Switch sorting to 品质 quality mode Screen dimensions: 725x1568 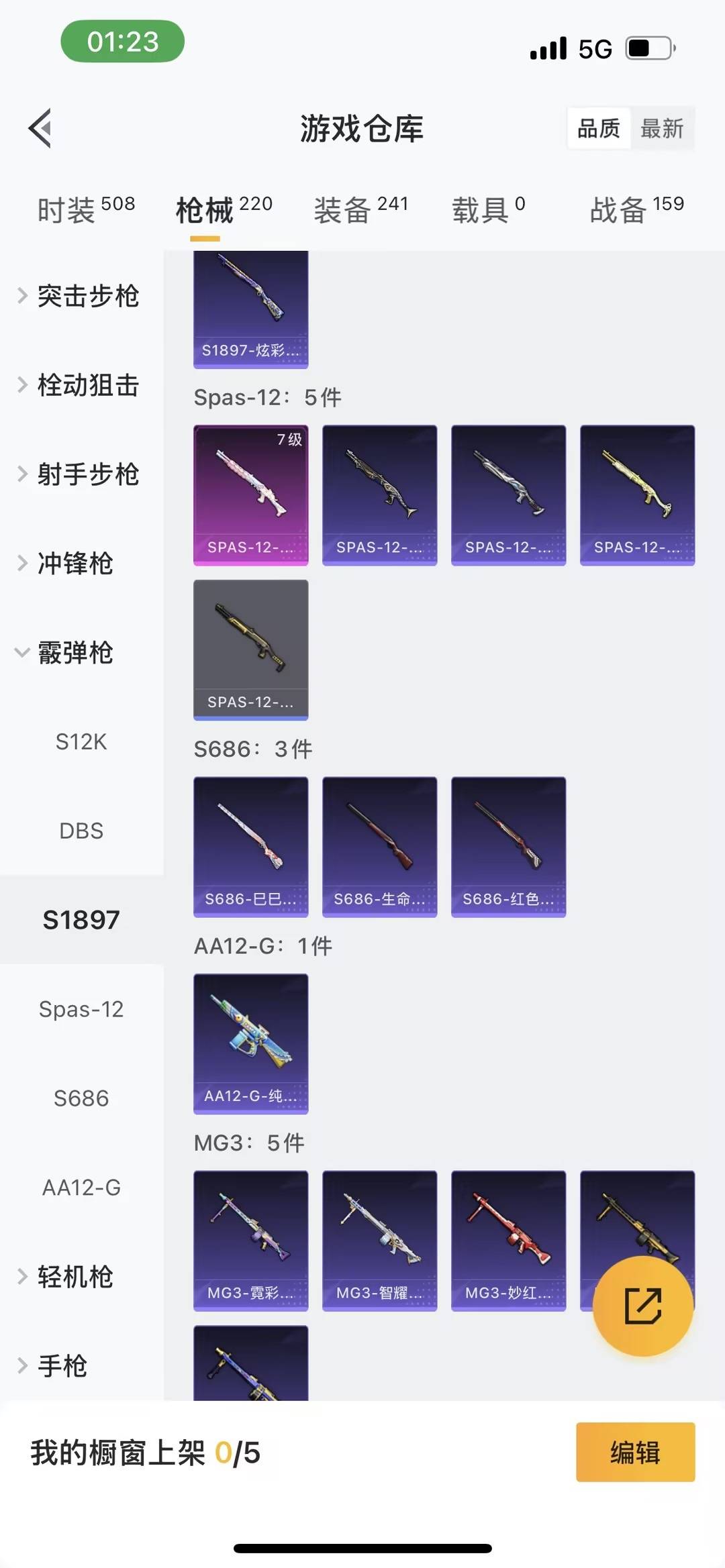[599, 128]
